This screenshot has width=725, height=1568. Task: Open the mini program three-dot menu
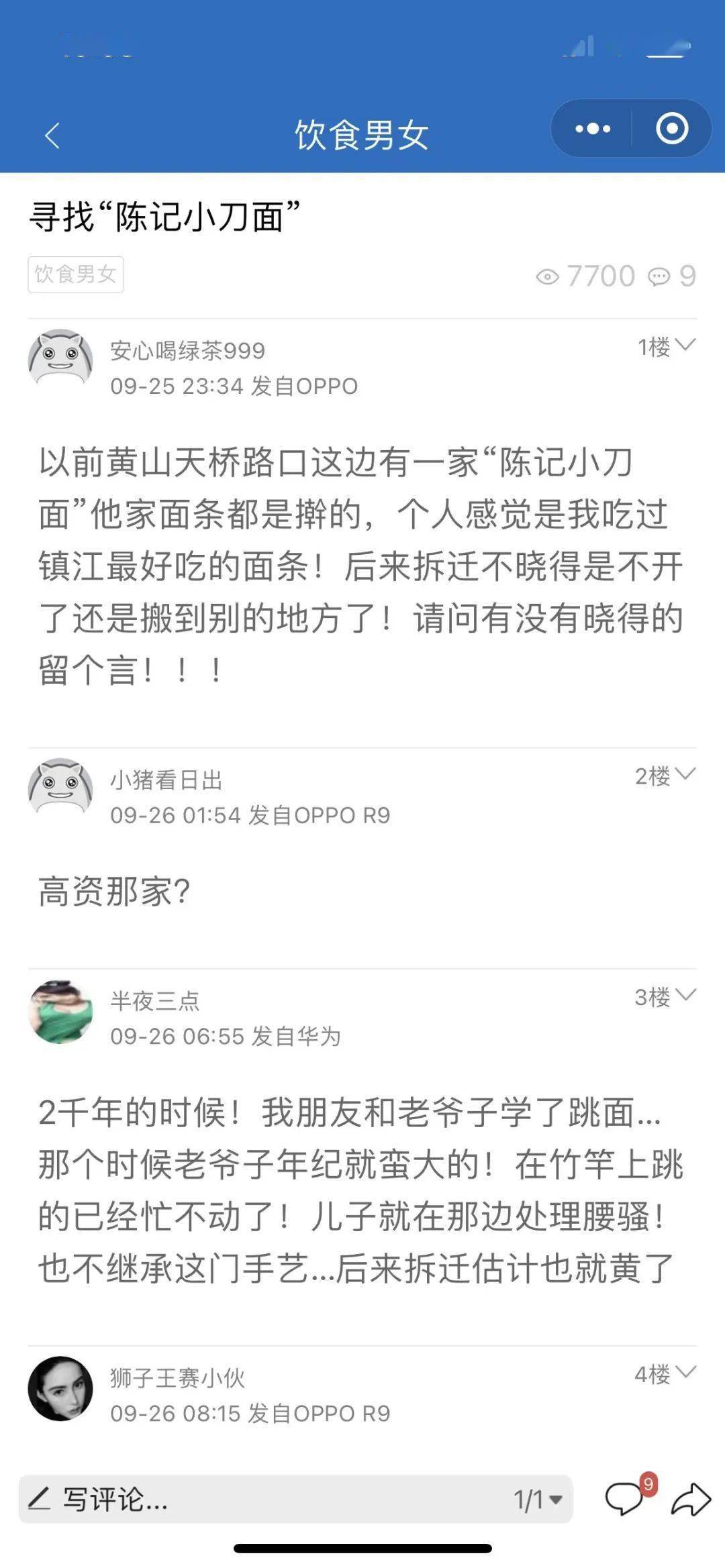593,129
